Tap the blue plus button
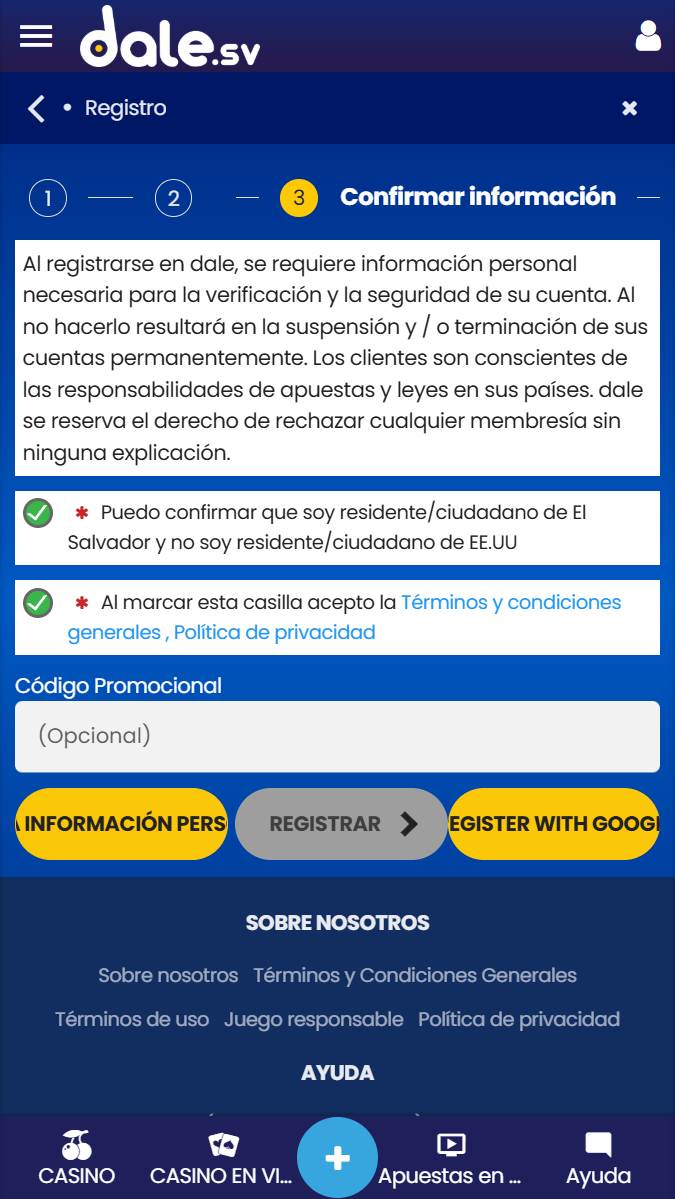Viewport: 675px width, 1199px height. 338,1158
